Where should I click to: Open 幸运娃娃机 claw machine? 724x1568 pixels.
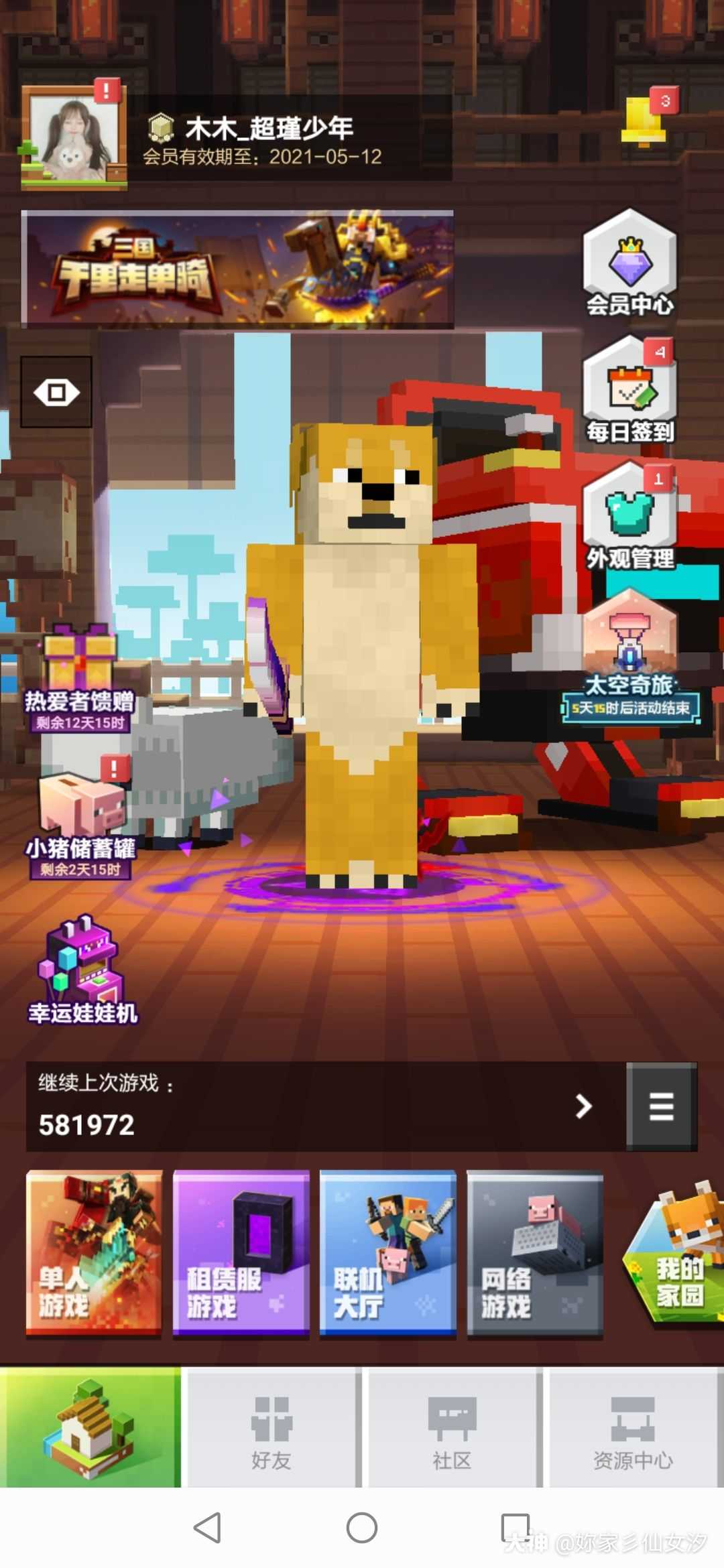82,972
